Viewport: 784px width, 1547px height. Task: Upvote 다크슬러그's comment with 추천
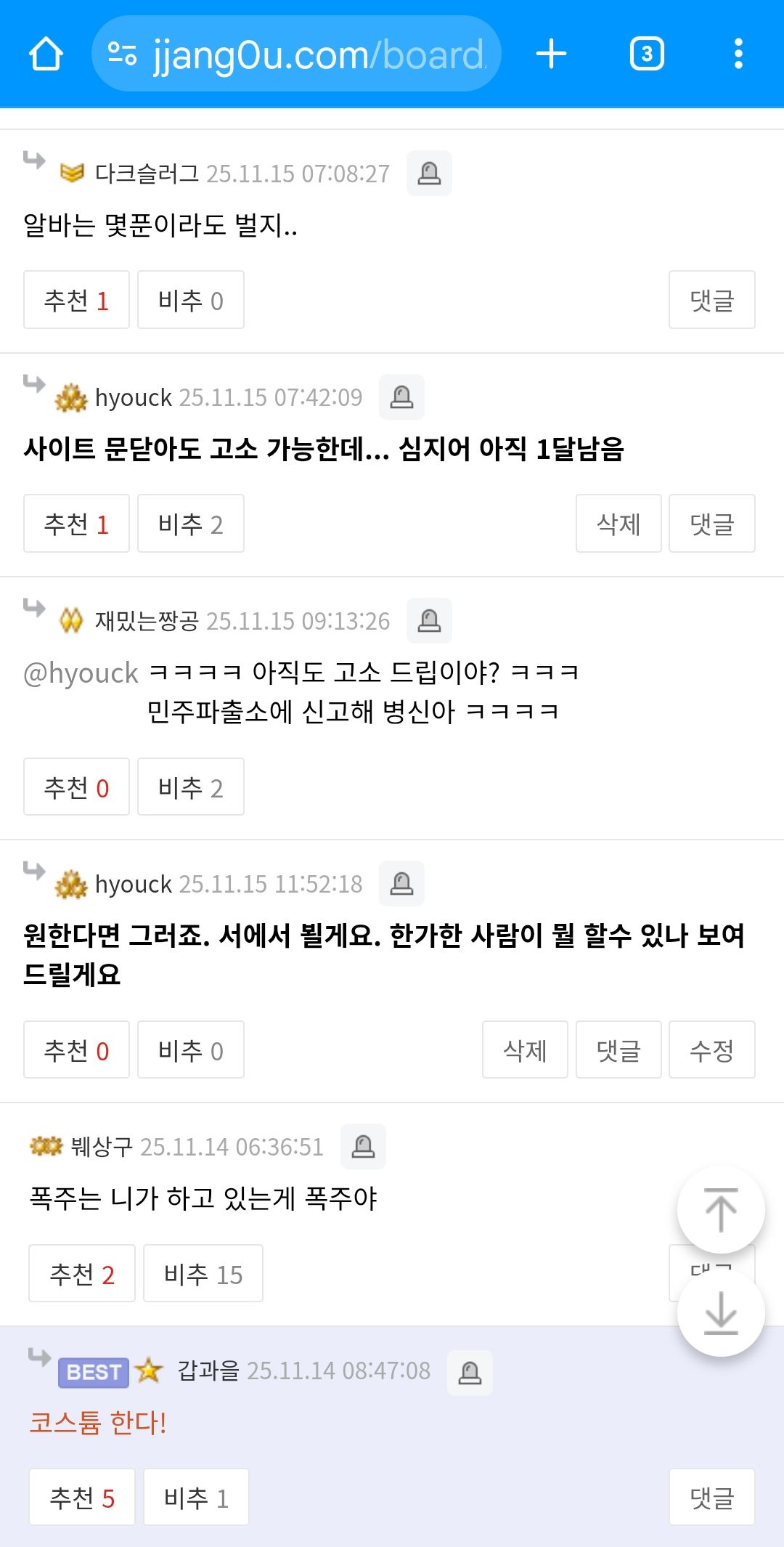coord(76,300)
